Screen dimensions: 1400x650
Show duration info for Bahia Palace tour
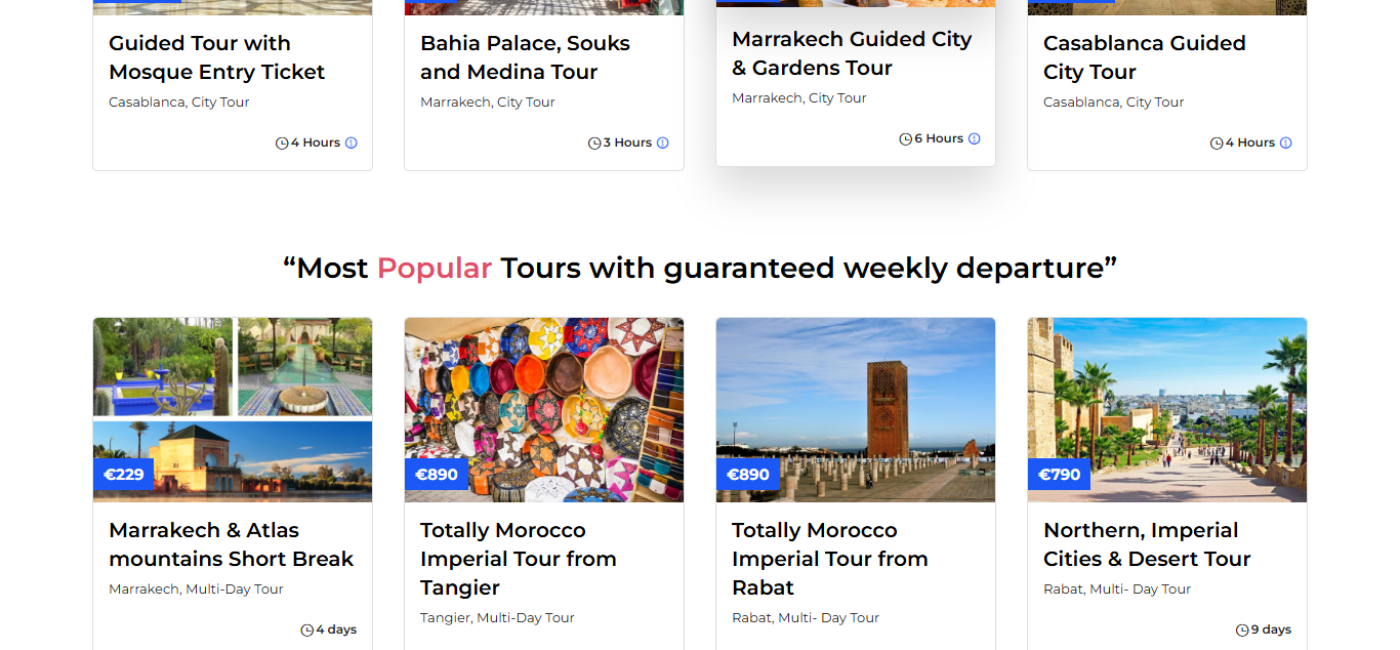point(662,143)
